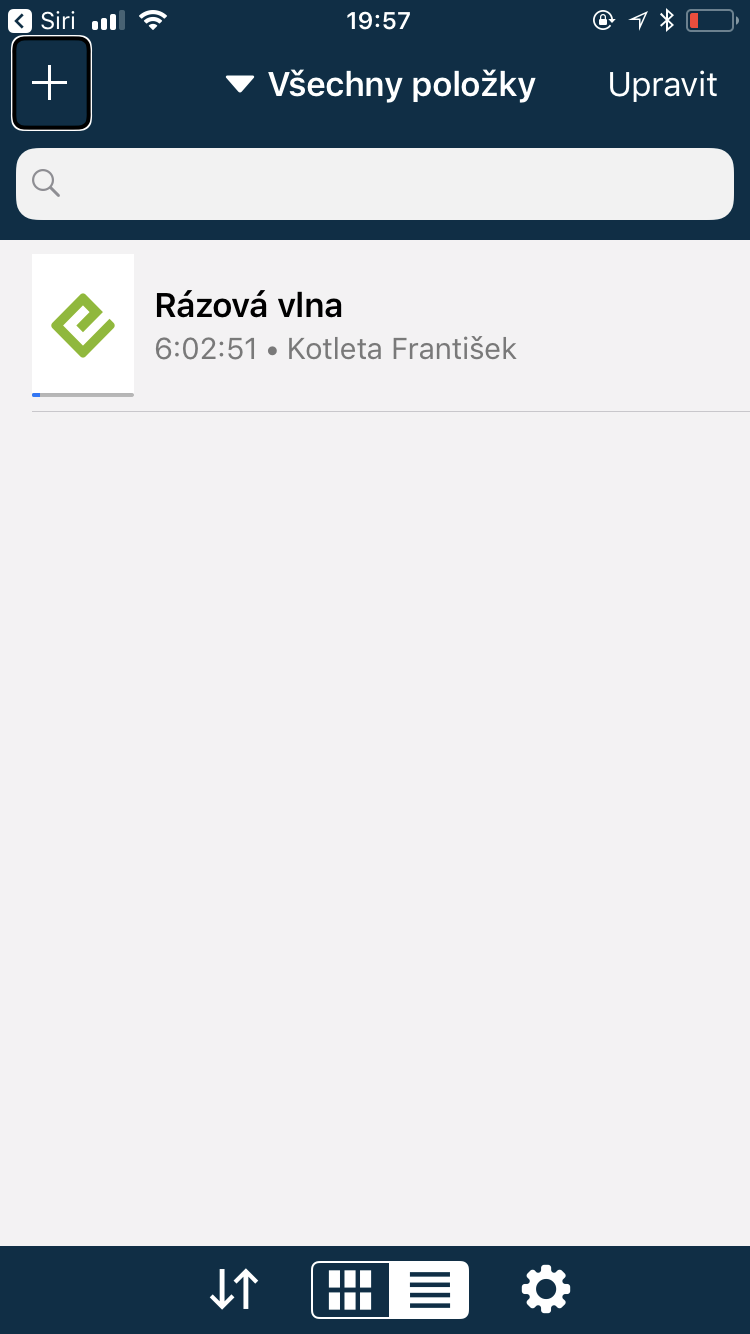
Task: Tap the Upravit button
Action: [x=662, y=85]
